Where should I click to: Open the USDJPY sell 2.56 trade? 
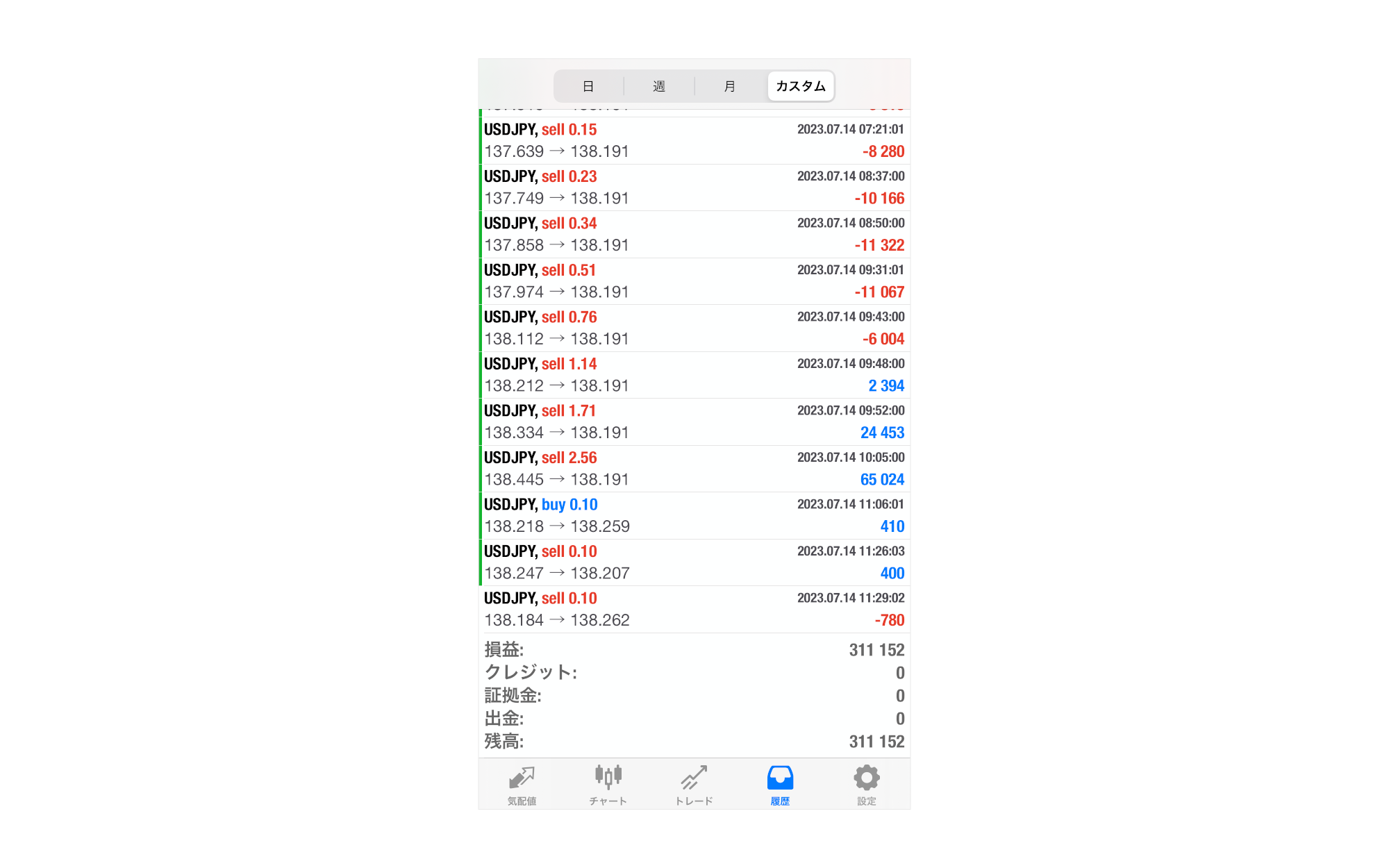tap(694, 469)
